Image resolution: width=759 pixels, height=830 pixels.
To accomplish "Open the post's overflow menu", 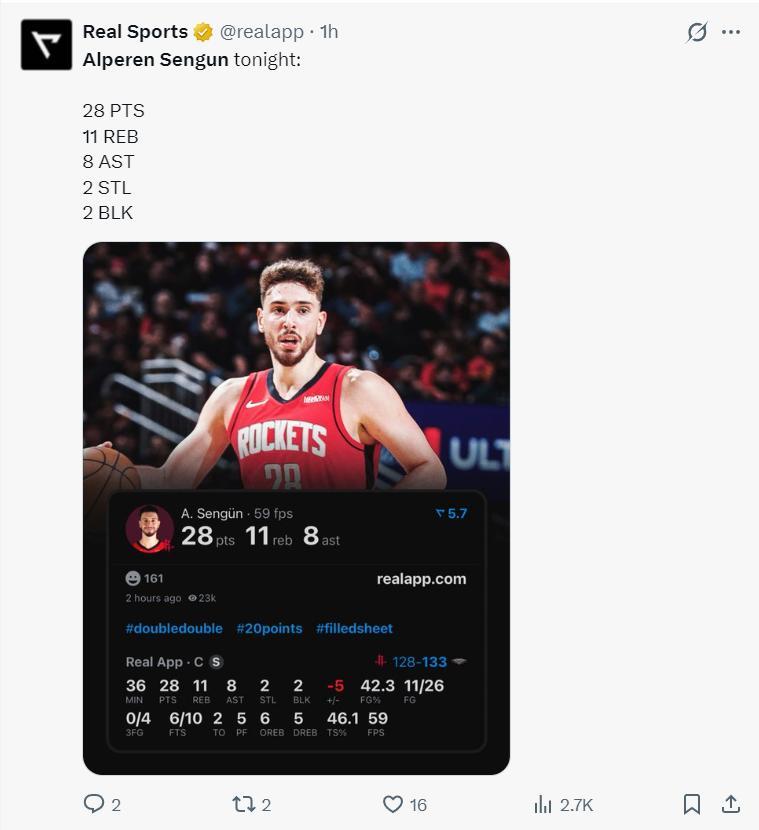I will [x=731, y=32].
